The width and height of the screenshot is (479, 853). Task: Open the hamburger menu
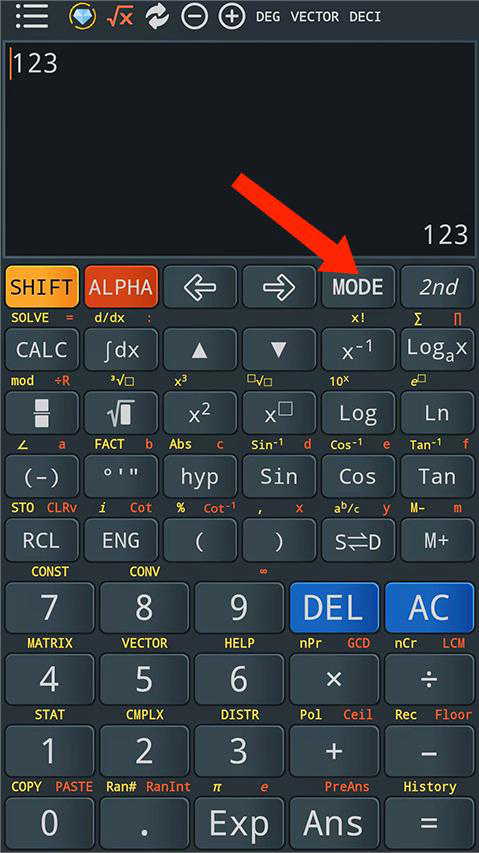coord(31,17)
